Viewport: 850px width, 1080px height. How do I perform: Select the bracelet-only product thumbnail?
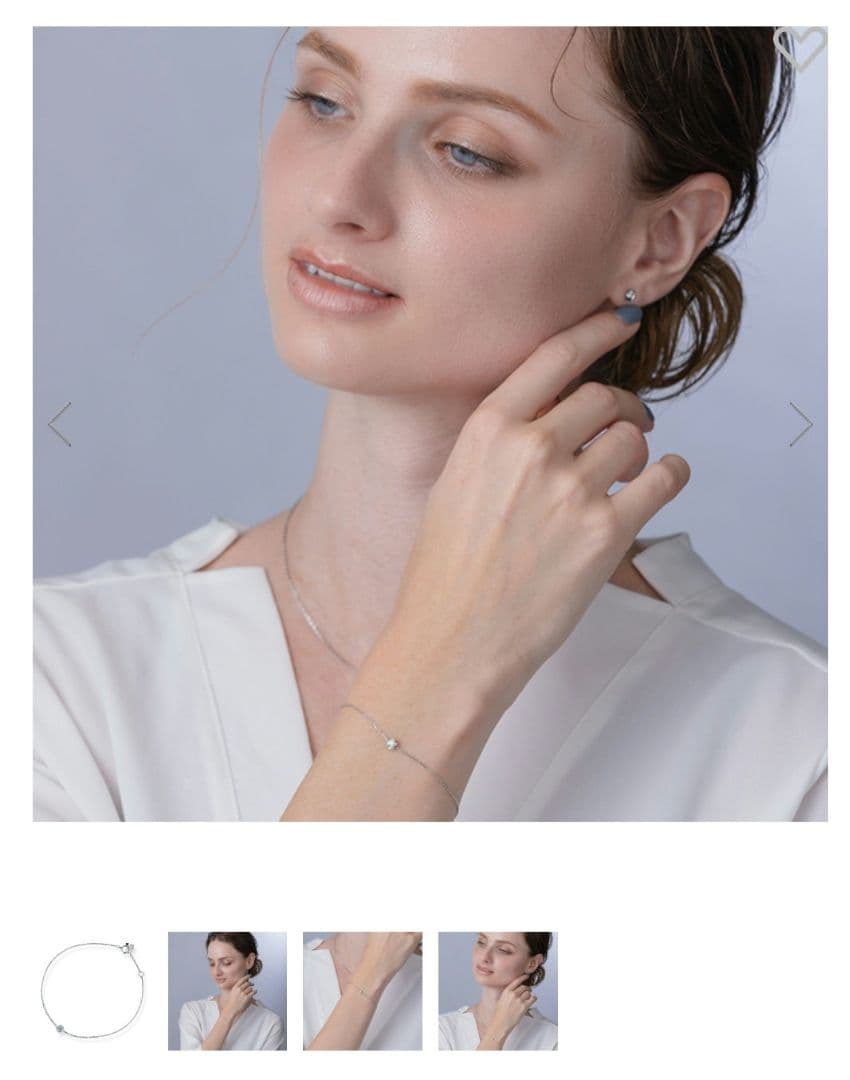(x=92, y=990)
